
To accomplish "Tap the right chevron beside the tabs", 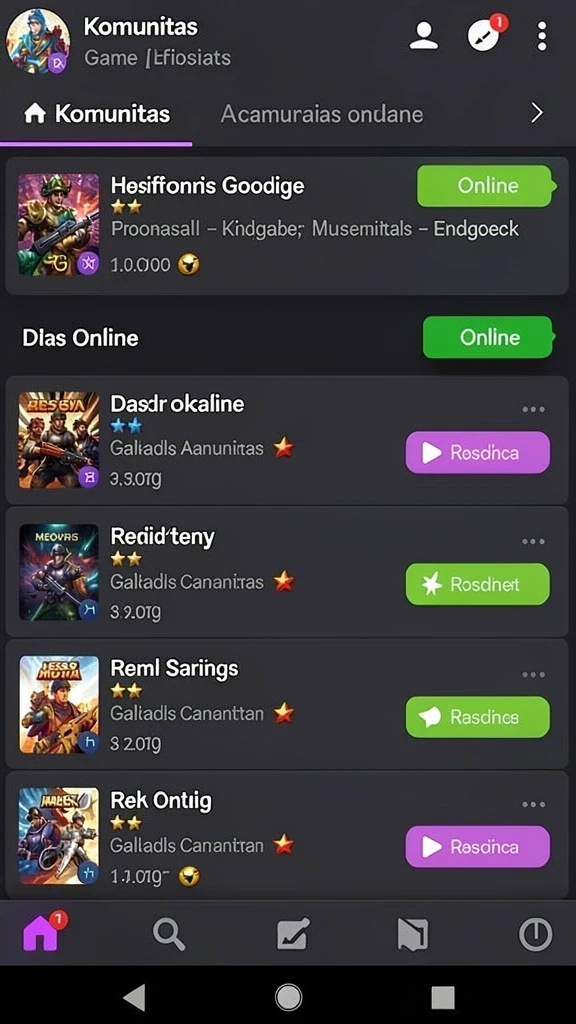I will pos(537,113).
